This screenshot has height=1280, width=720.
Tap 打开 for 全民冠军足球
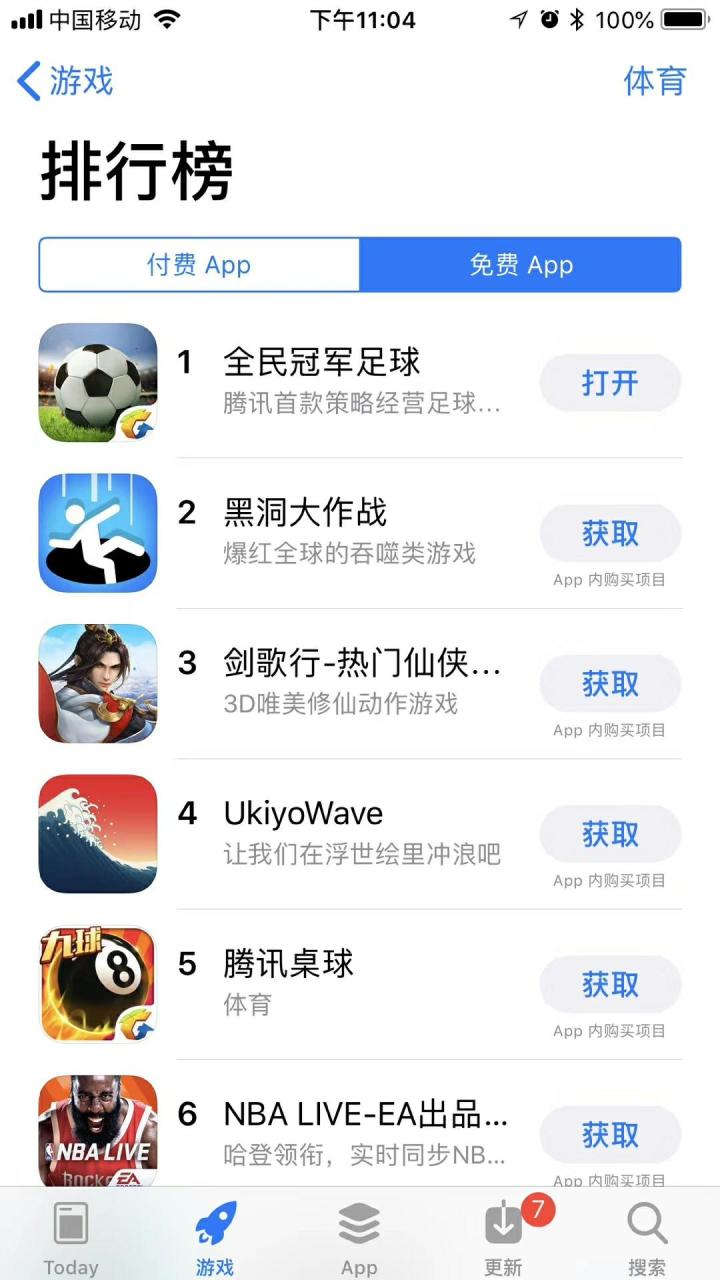(x=610, y=383)
